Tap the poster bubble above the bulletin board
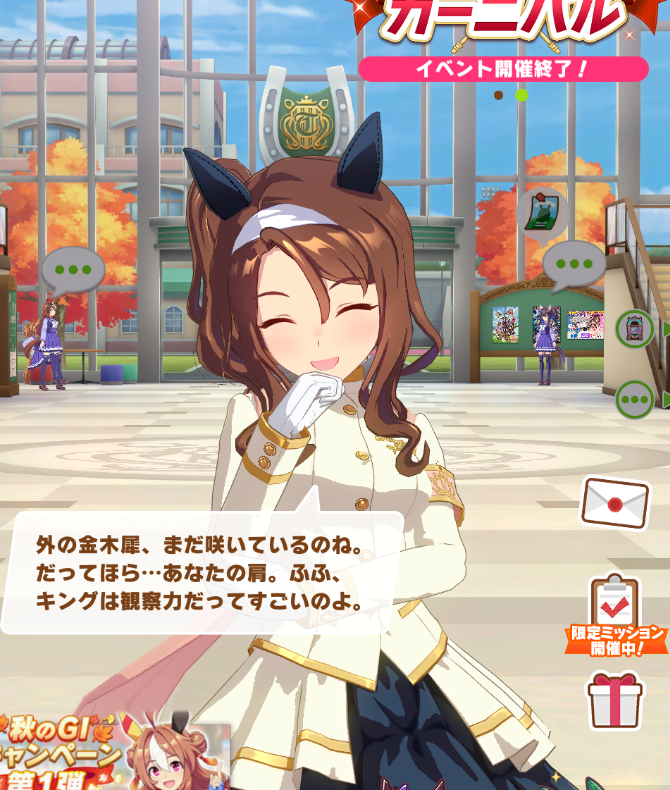 [544, 209]
